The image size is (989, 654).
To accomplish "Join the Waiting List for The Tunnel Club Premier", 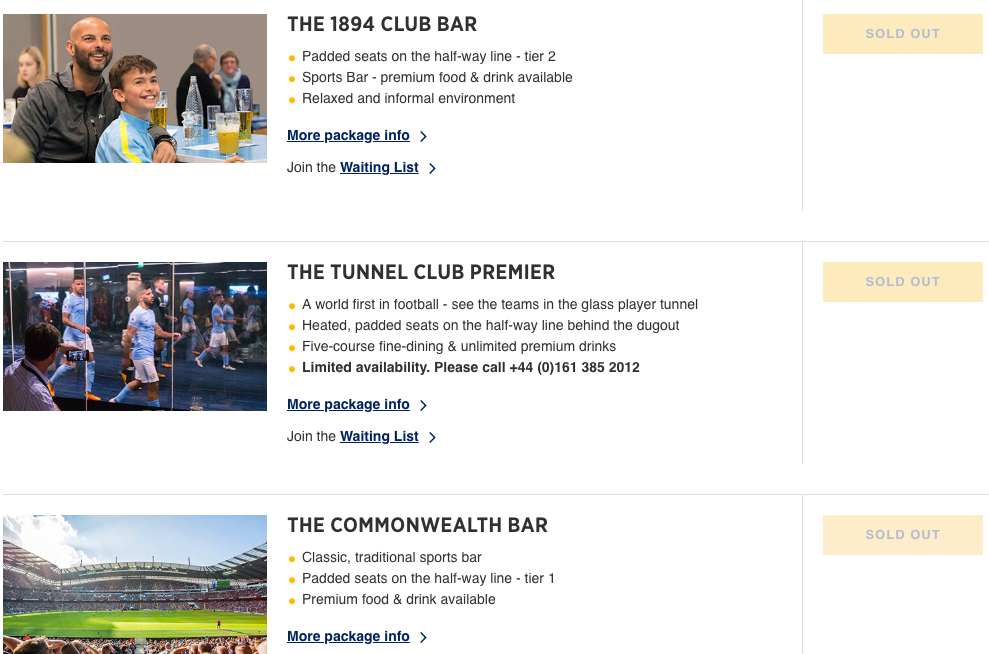I will tap(379, 436).
